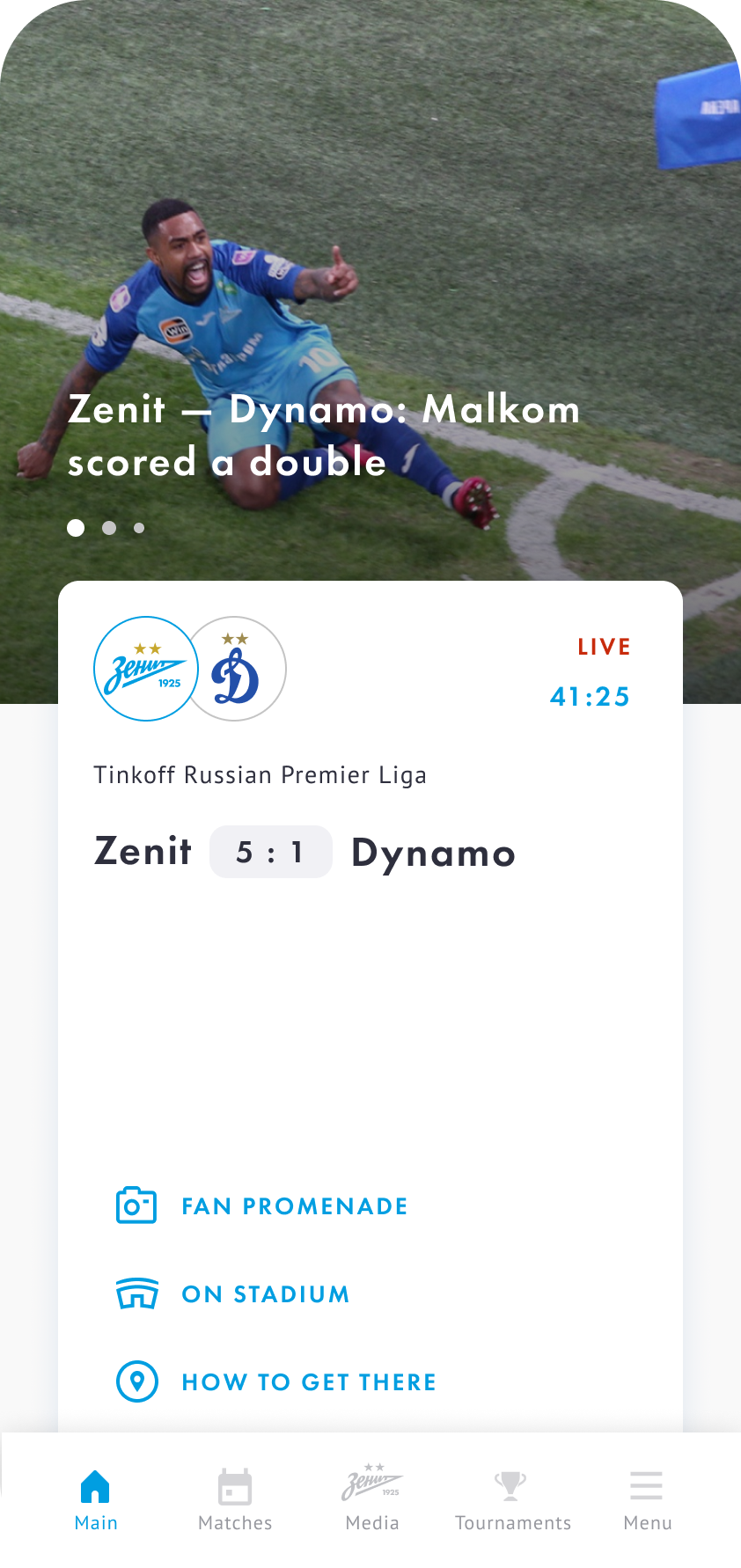
Task: Jump to the second carousel slide dot
Action: pyautogui.click(x=109, y=528)
